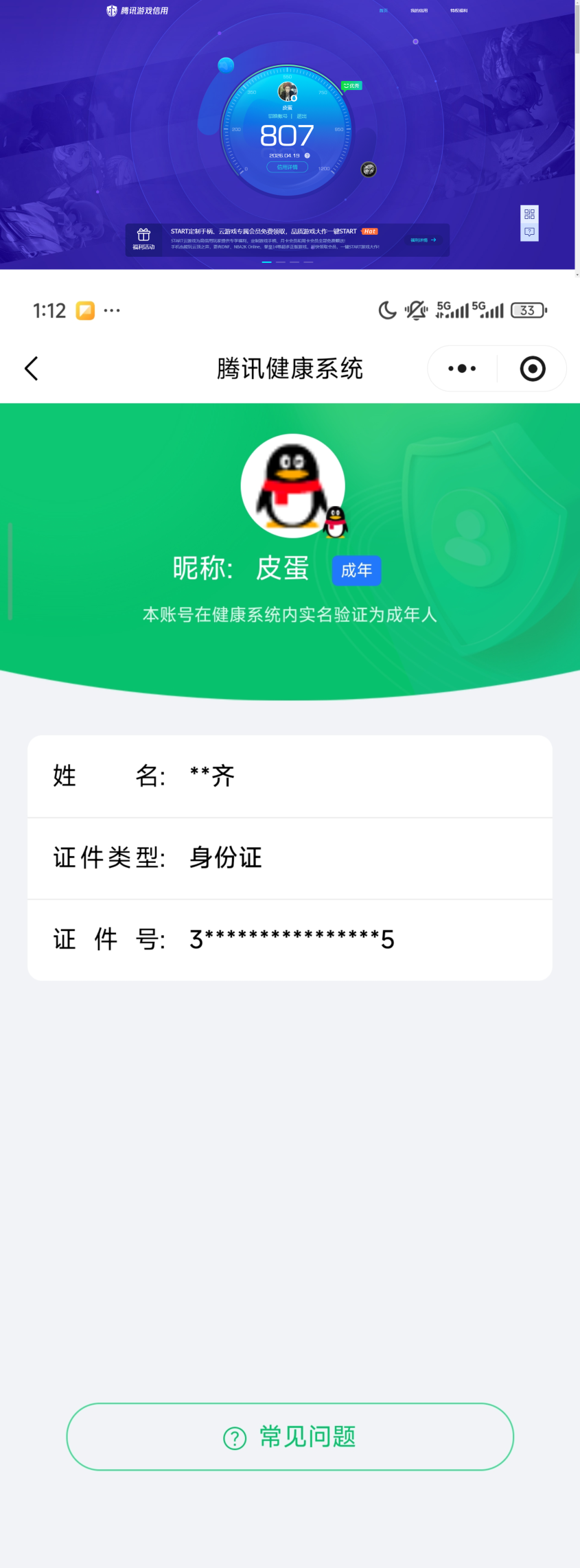Screen dimensions: 580x1568
Task: Switch to the 特权福利 tab
Action: [x=458, y=10]
